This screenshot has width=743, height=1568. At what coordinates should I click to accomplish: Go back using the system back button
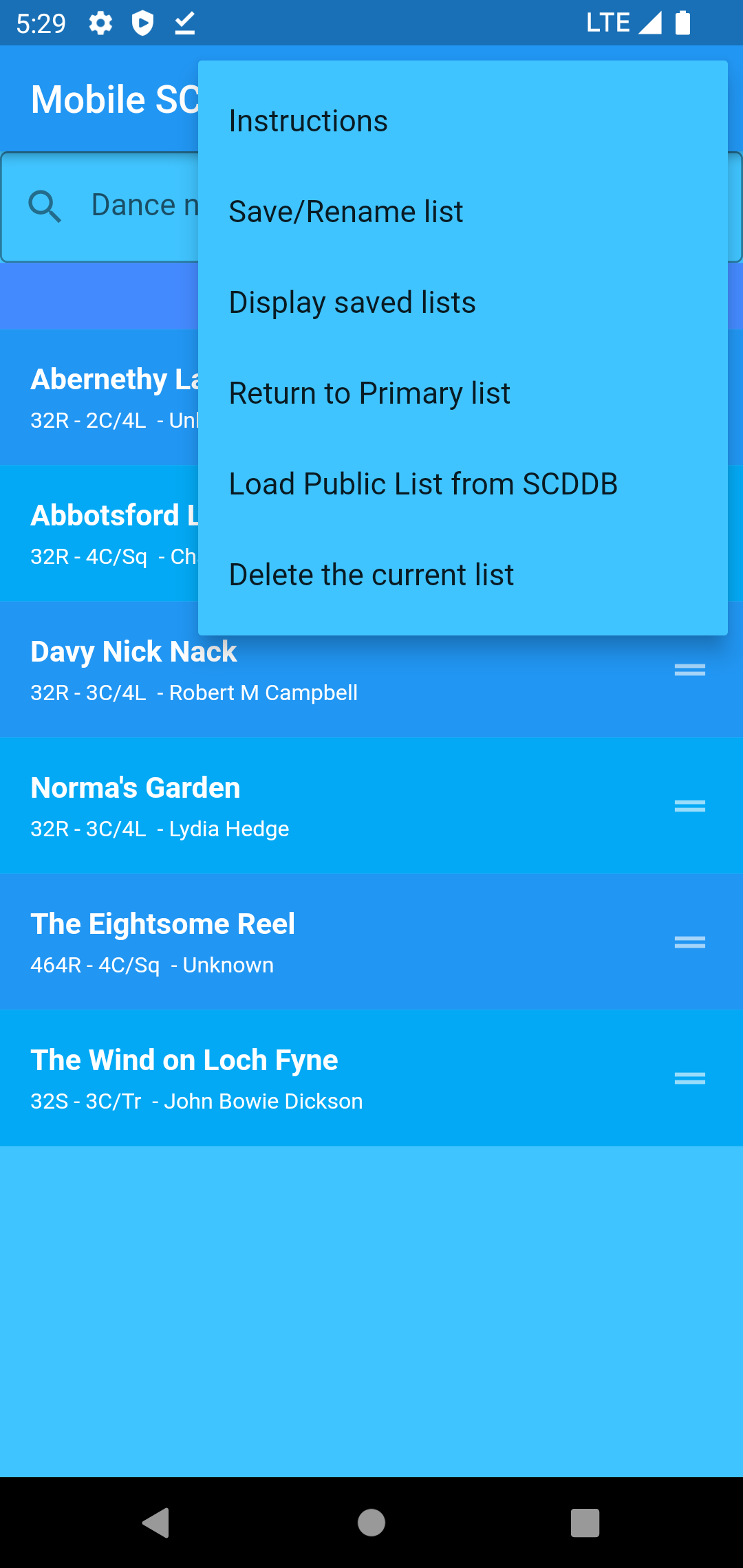(156, 1523)
